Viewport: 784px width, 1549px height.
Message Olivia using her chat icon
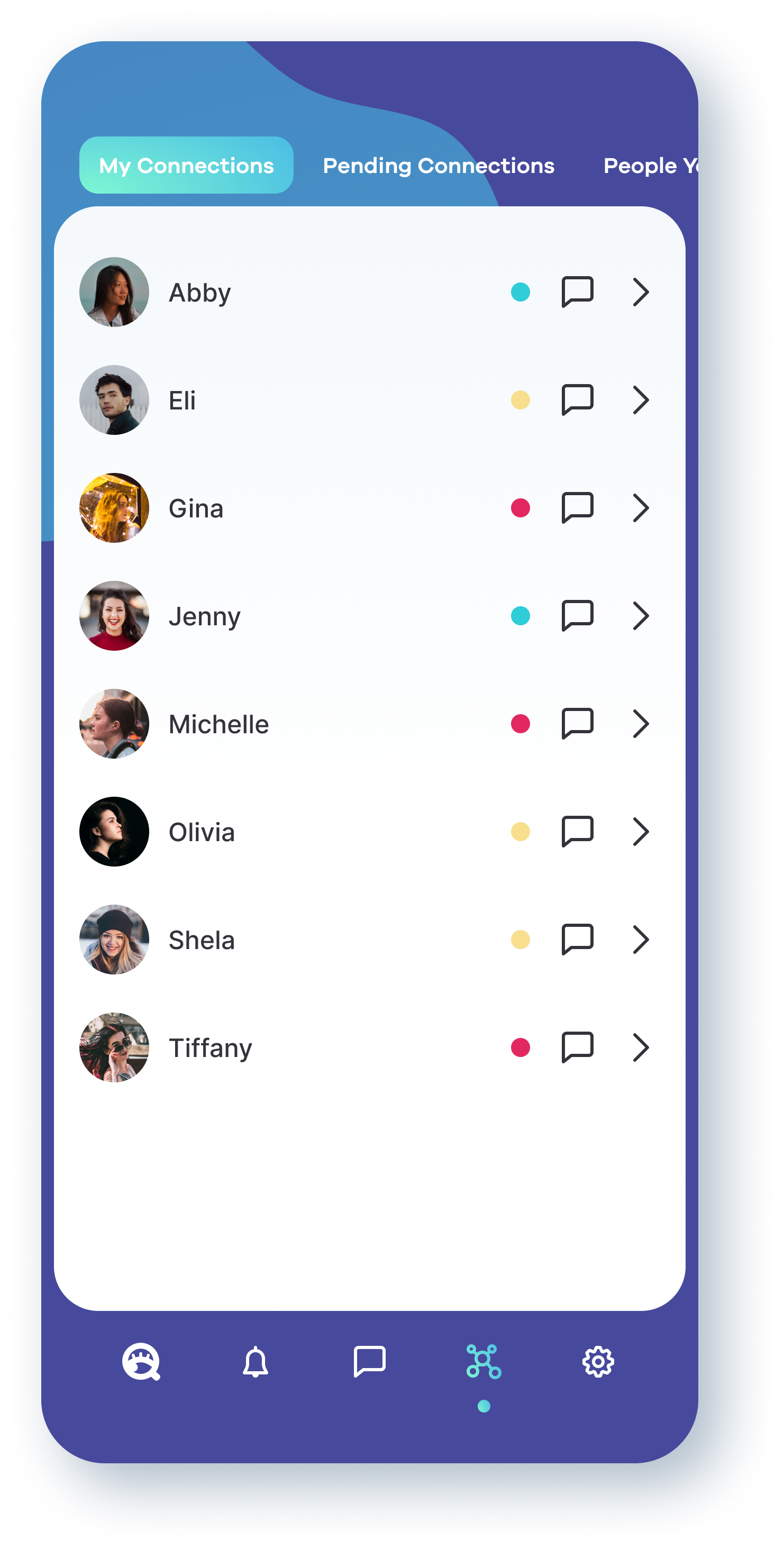click(x=577, y=832)
